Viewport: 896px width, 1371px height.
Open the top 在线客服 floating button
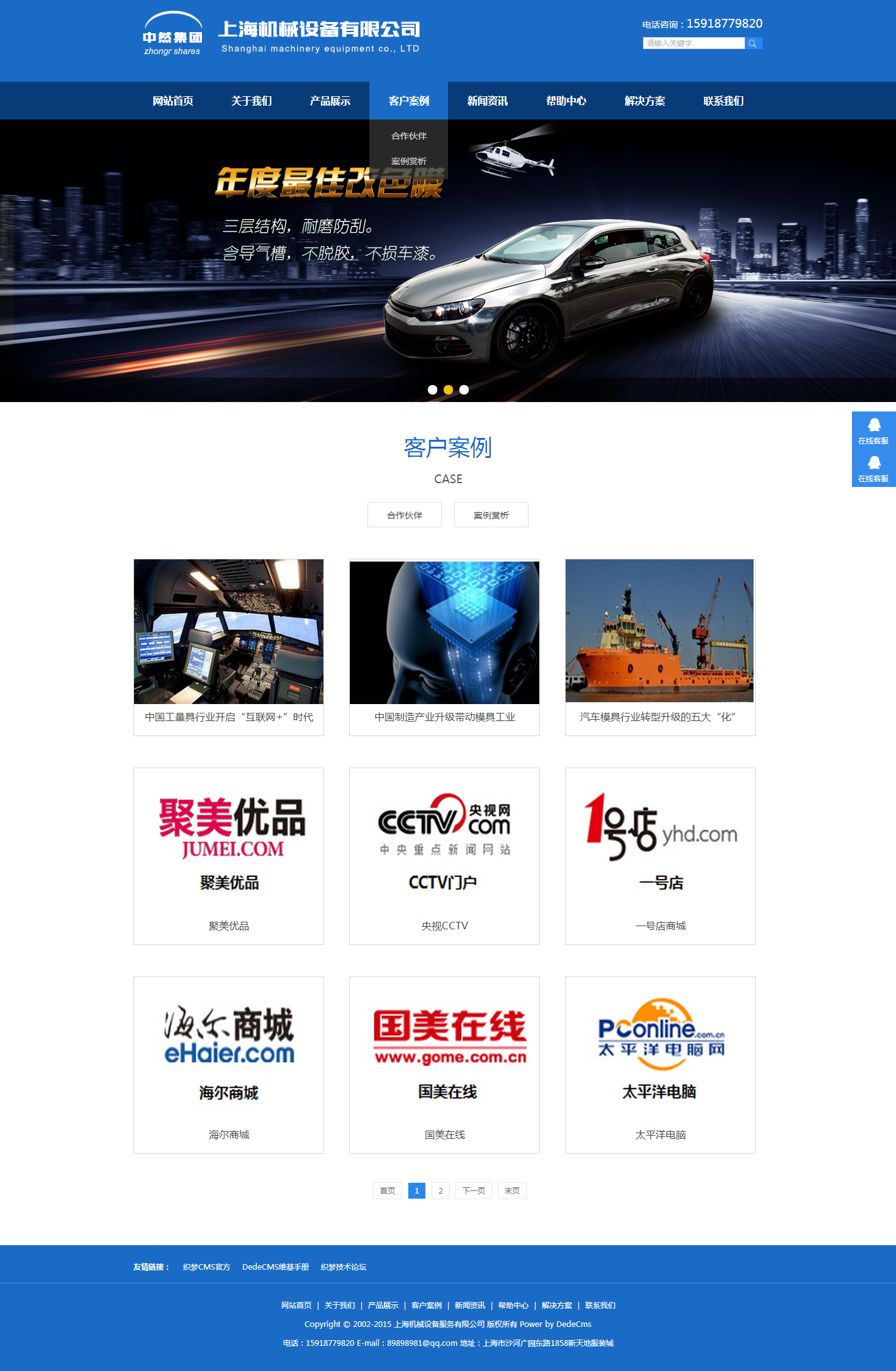[x=873, y=430]
